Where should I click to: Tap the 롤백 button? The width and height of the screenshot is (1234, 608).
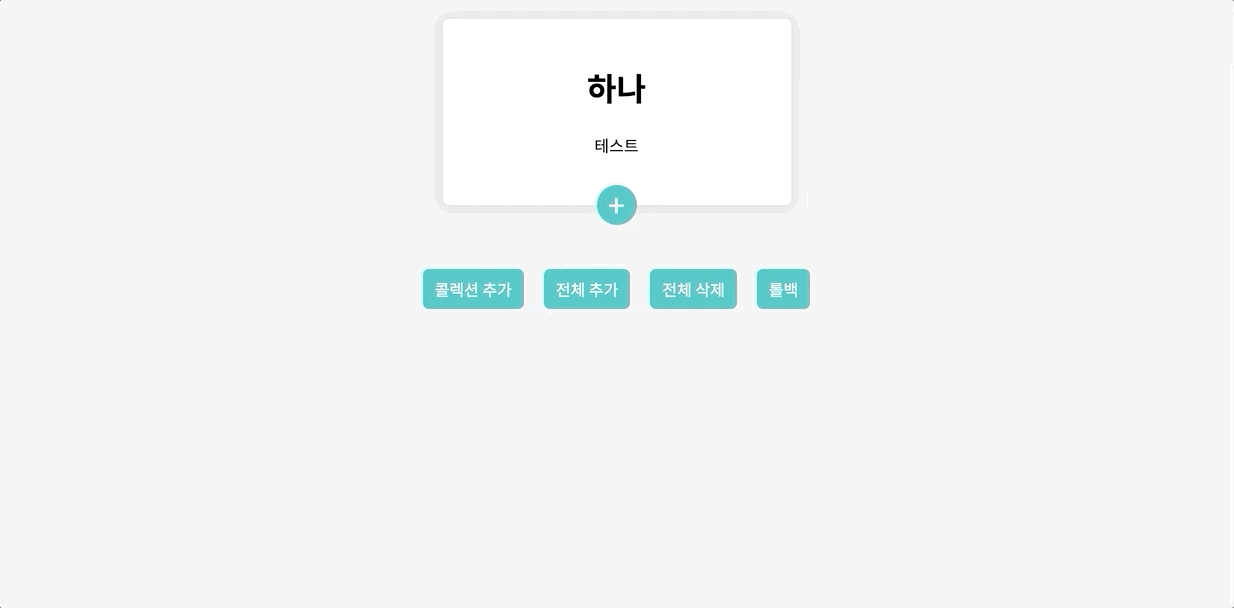(x=783, y=289)
